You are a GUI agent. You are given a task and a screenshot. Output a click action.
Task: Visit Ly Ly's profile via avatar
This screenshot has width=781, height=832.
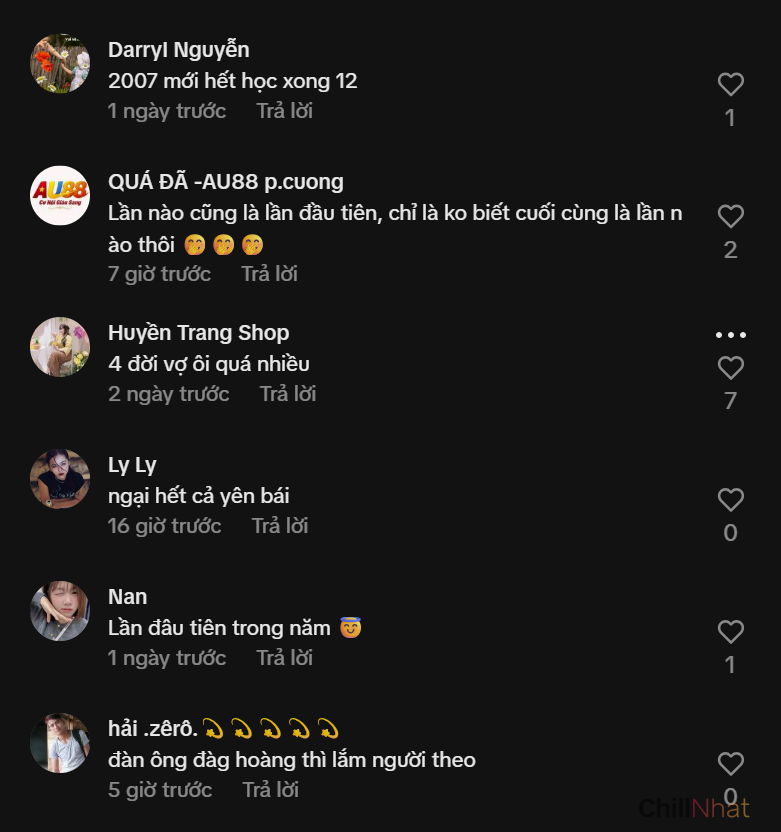pos(60,479)
